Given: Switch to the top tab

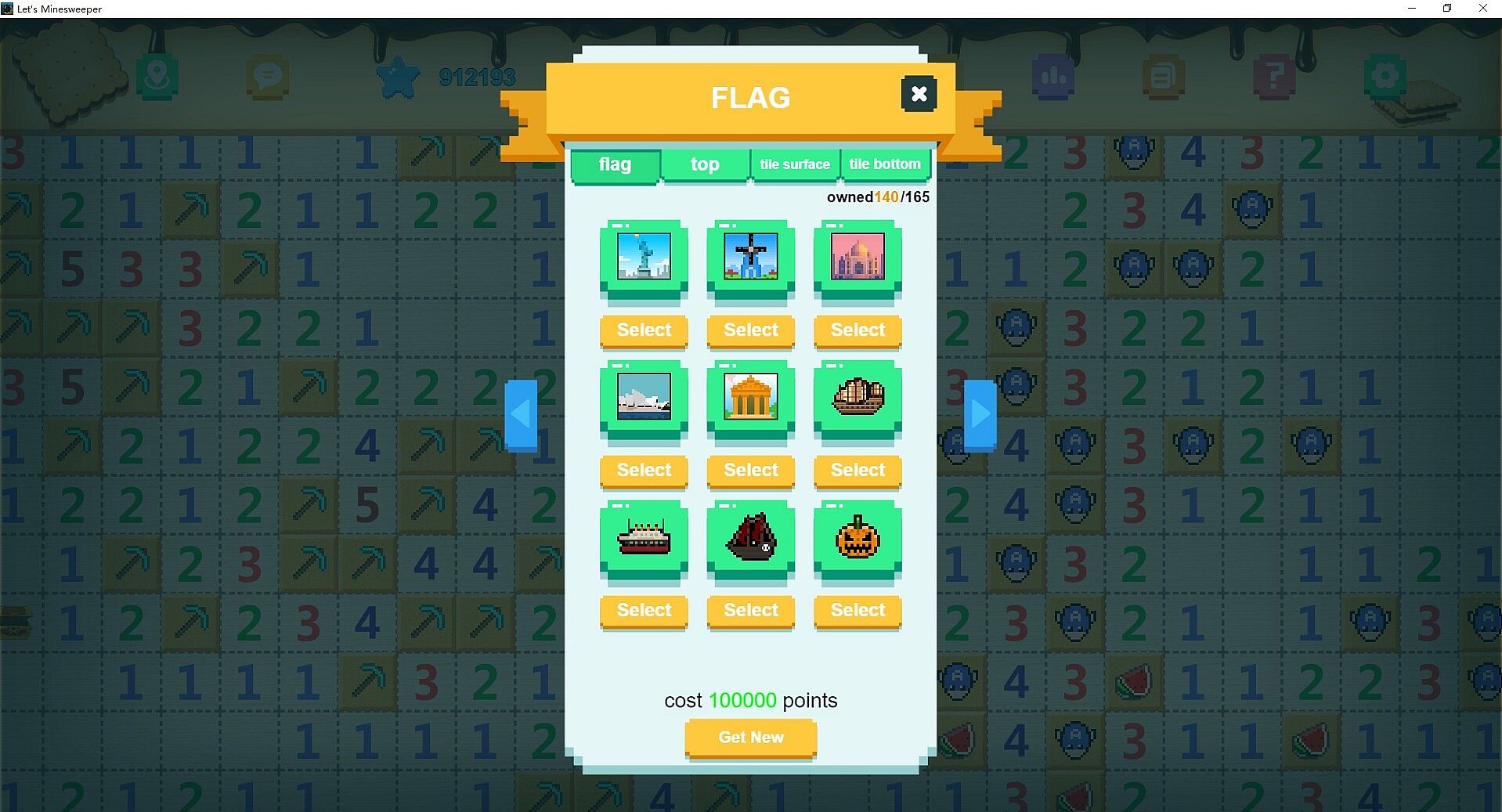Looking at the screenshot, I should pyautogui.click(x=704, y=164).
